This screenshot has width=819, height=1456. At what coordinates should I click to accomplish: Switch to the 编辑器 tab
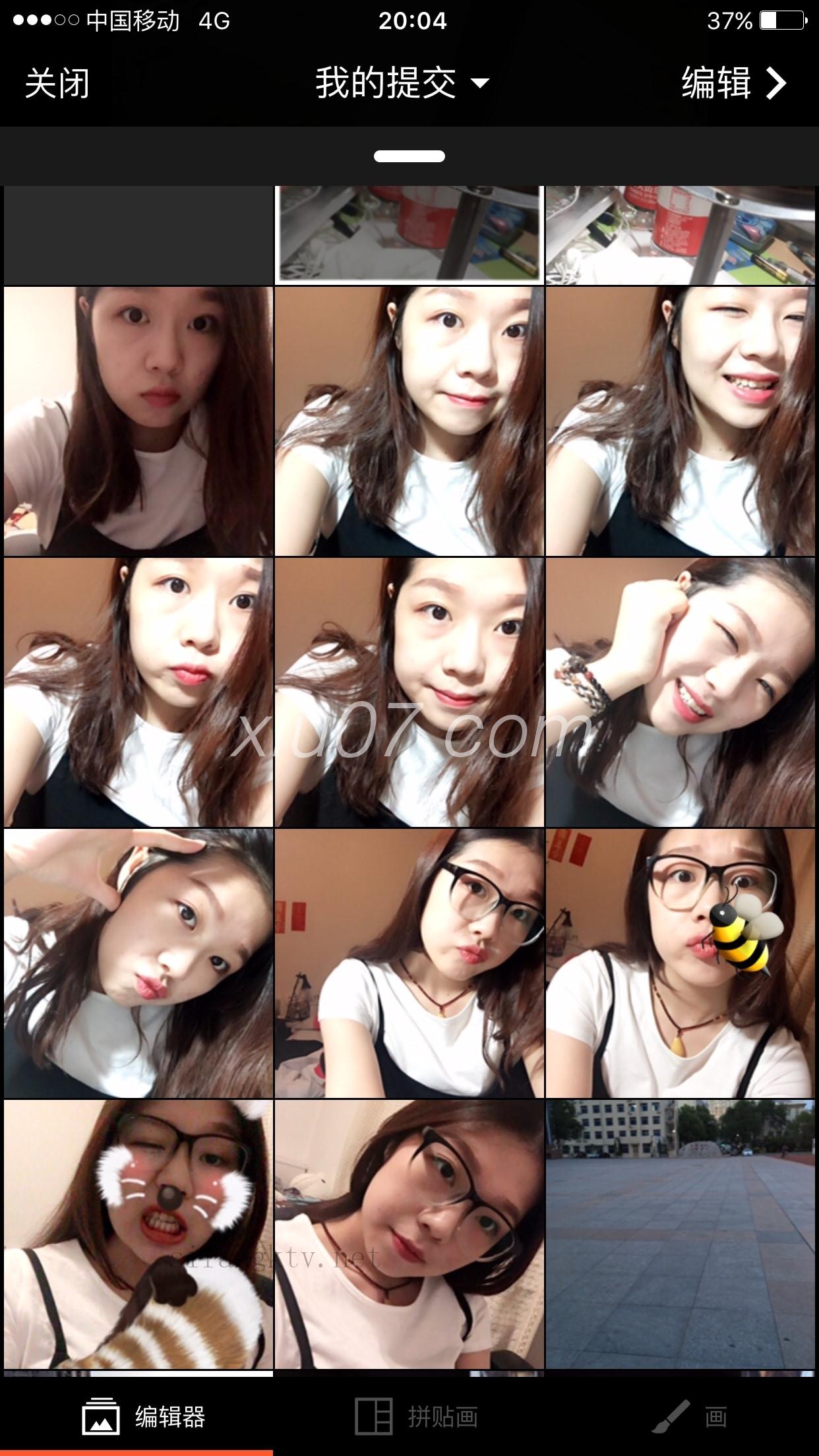point(144,1416)
